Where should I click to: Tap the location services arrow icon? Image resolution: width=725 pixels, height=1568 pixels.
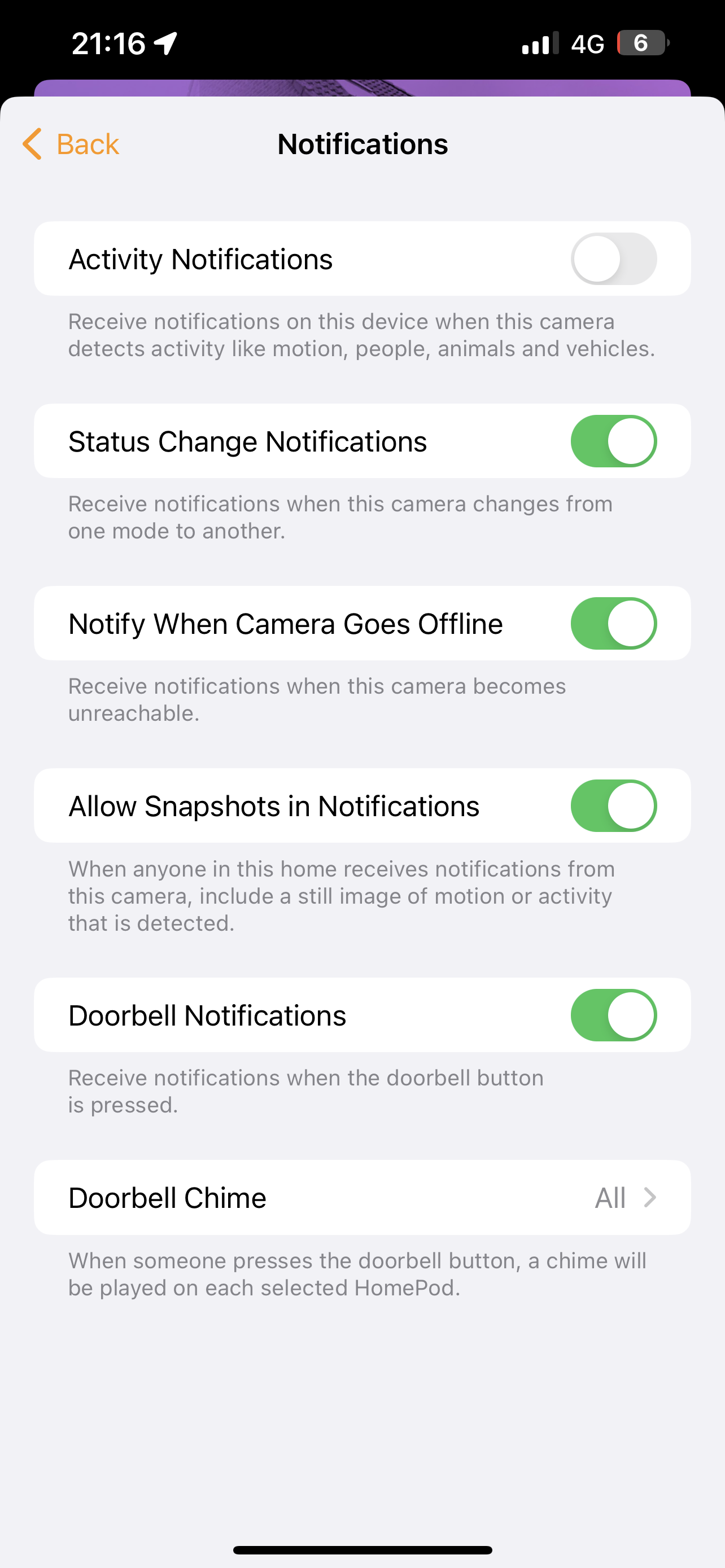pos(165,42)
